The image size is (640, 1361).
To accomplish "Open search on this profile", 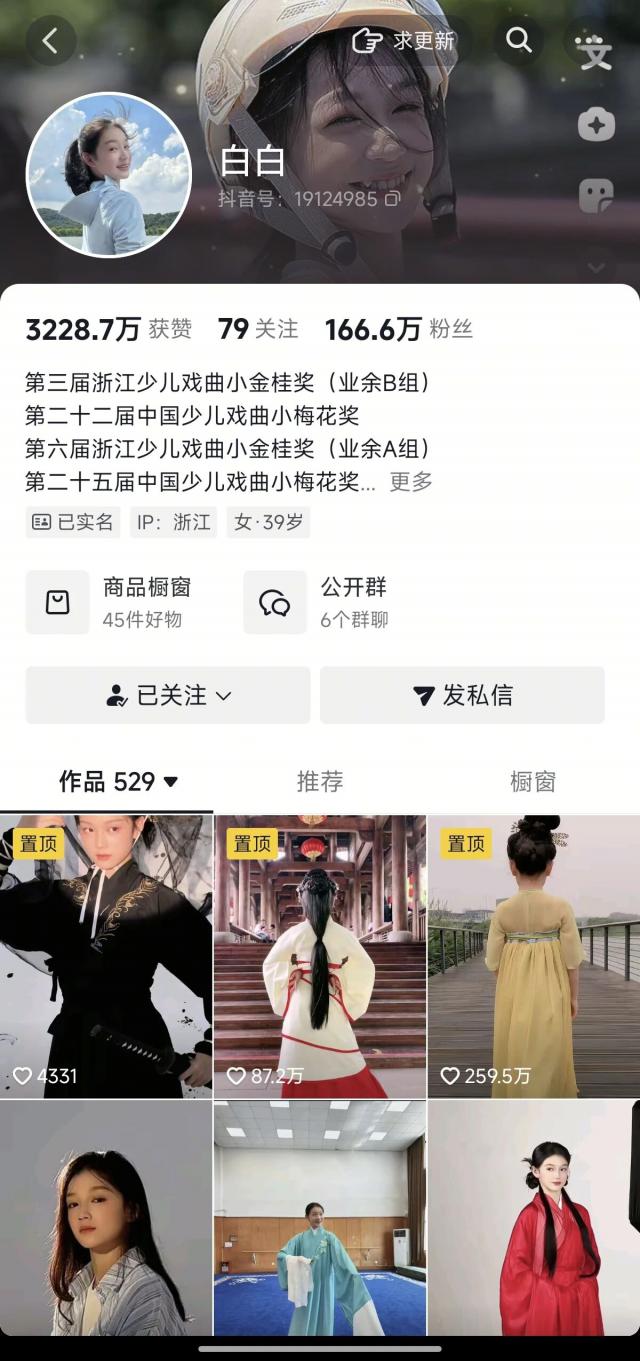I will 518,40.
